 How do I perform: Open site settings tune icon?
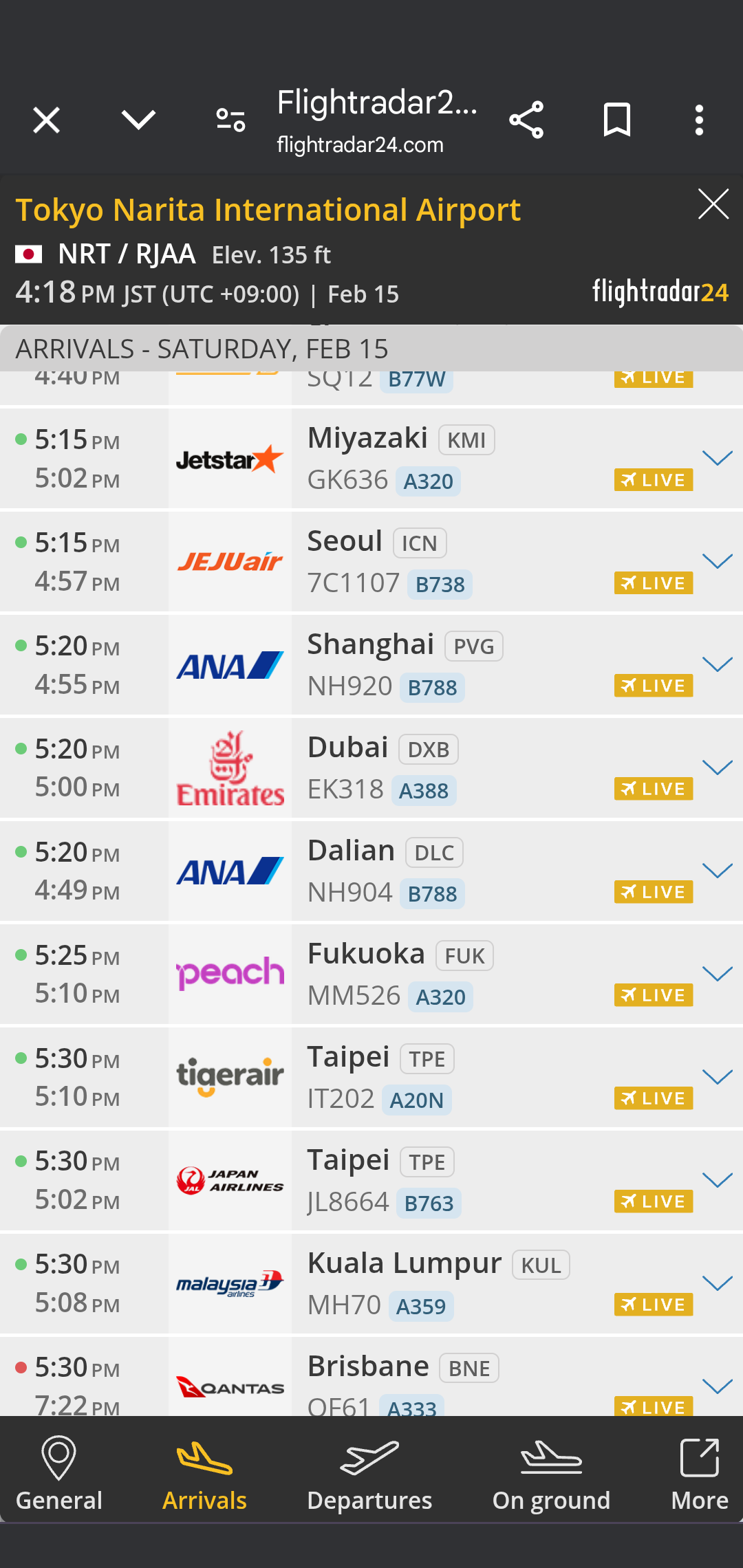[x=230, y=120]
